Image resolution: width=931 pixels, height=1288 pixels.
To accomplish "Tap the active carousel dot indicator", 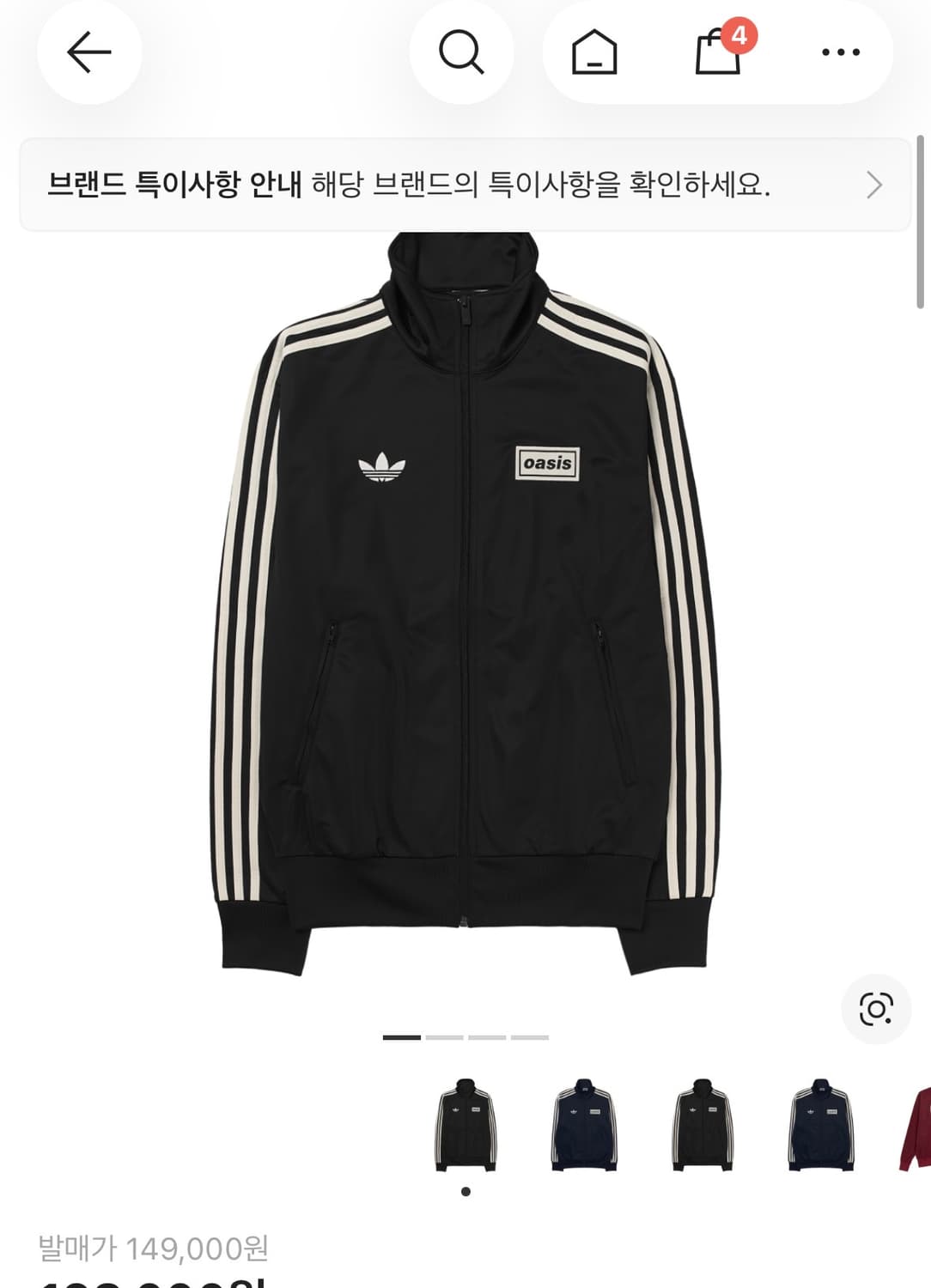I will 400,1037.
